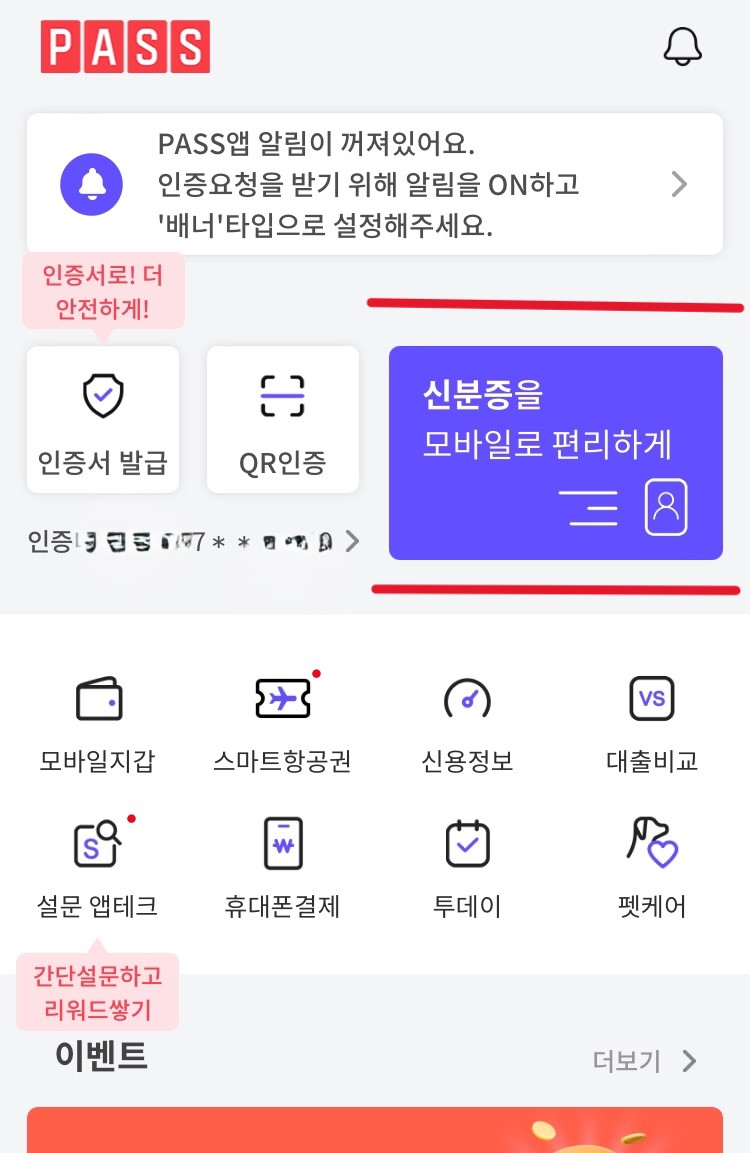Expand the 인증서 account row chevron
Viewport: 750px width, 1153px height.
point(351,541)
